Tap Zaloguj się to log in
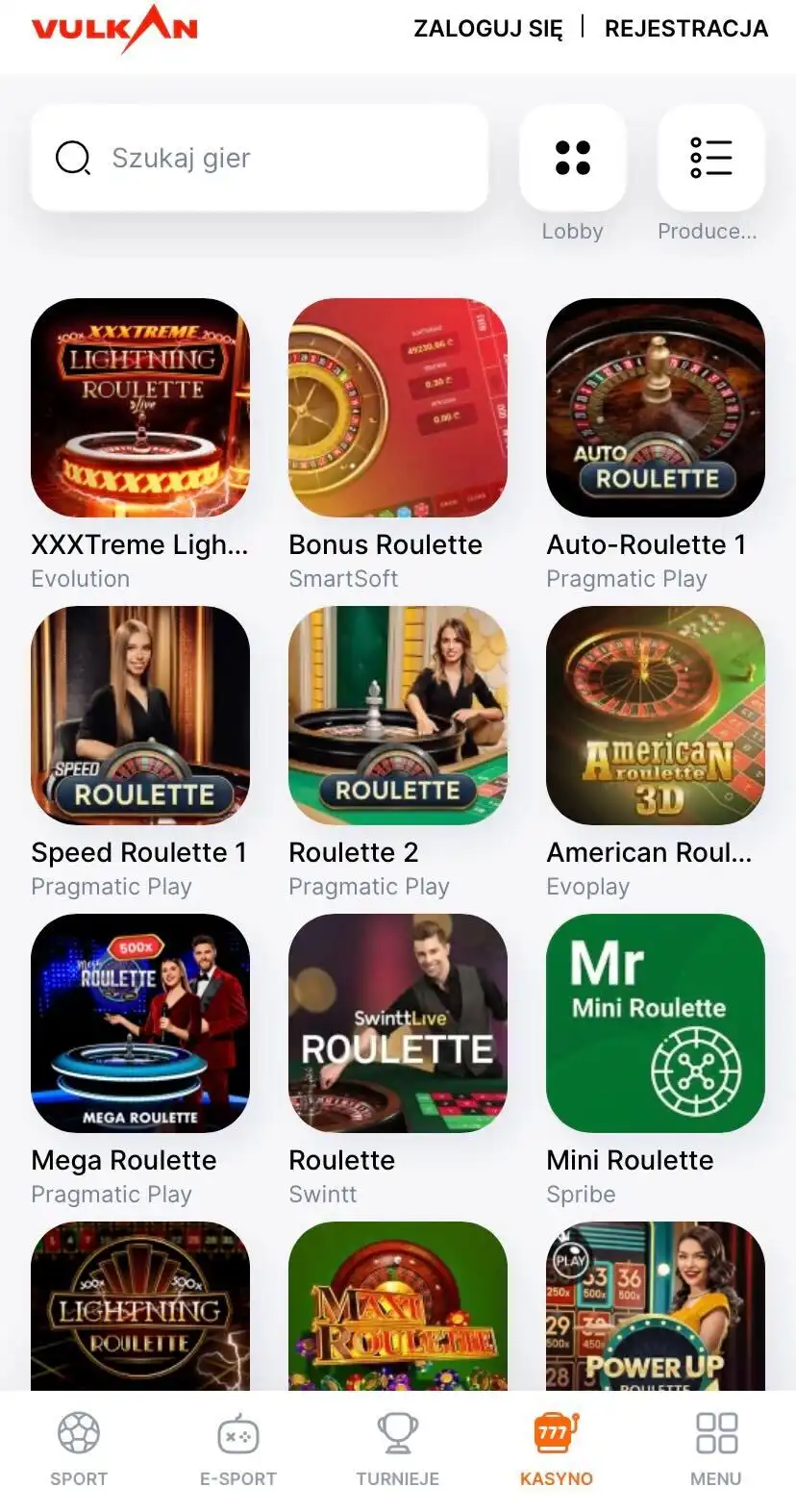 [487, 29]
